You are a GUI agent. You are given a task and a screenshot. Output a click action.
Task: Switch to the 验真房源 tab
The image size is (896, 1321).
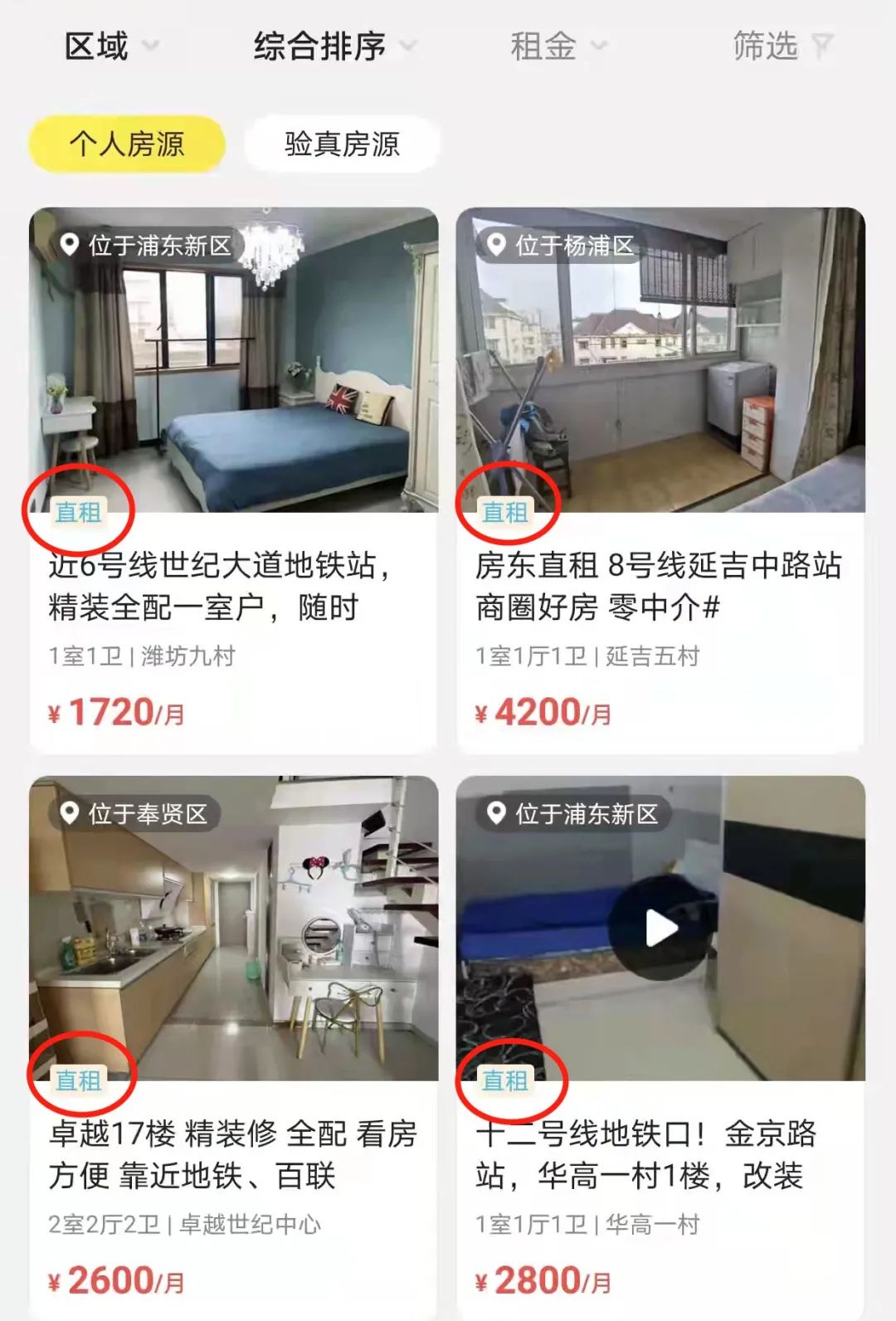pyautogui.click(x=342, y=144)
